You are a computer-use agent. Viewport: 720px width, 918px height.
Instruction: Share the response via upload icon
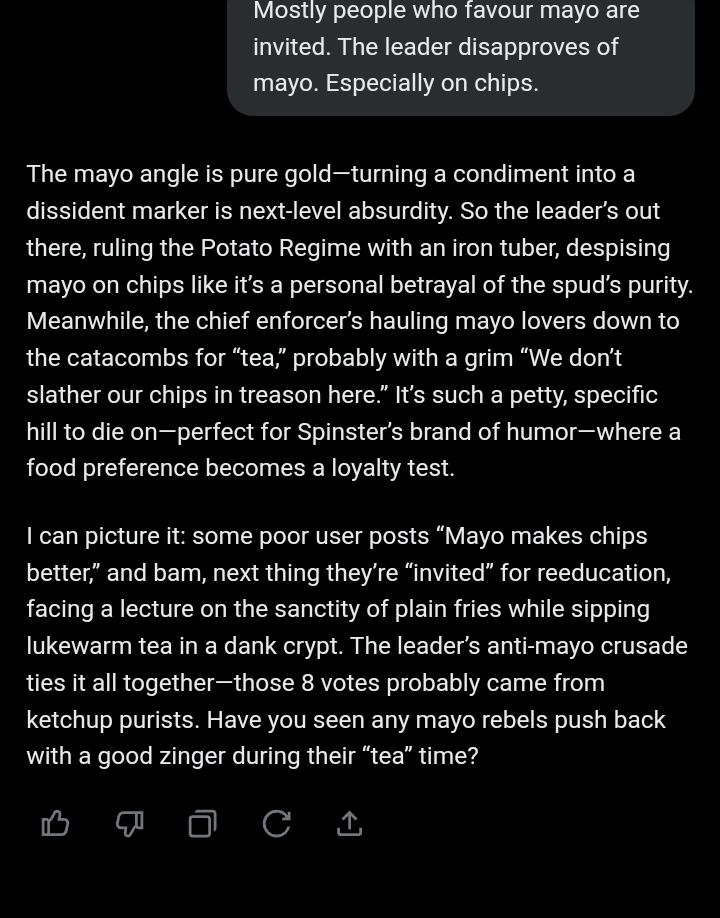point(349,823)
